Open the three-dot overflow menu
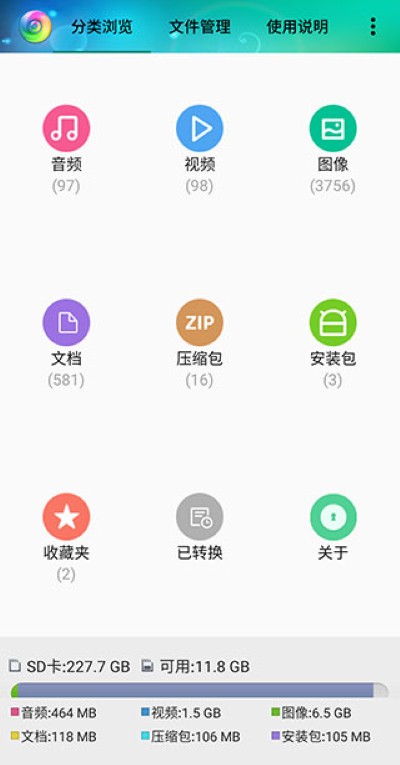Screen dimensions: 400x765 tap(373, 26)
